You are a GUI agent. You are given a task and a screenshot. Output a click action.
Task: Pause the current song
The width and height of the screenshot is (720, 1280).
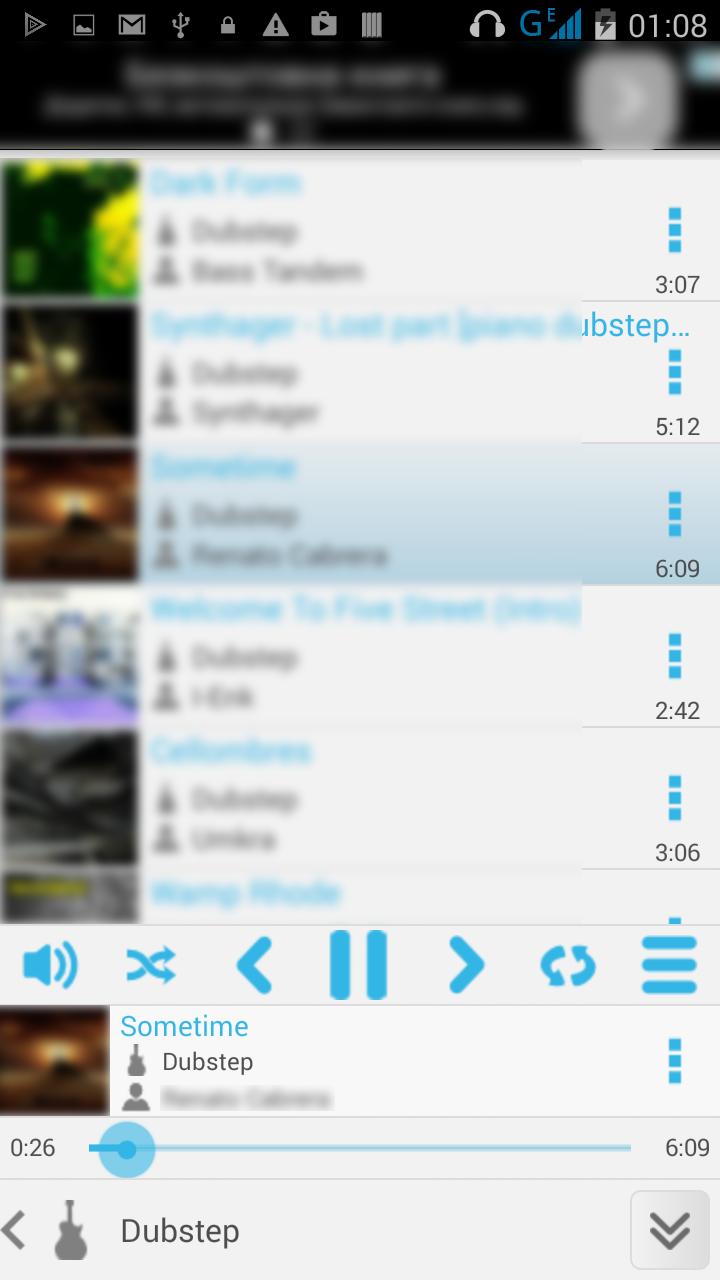[x=358, y=965]
